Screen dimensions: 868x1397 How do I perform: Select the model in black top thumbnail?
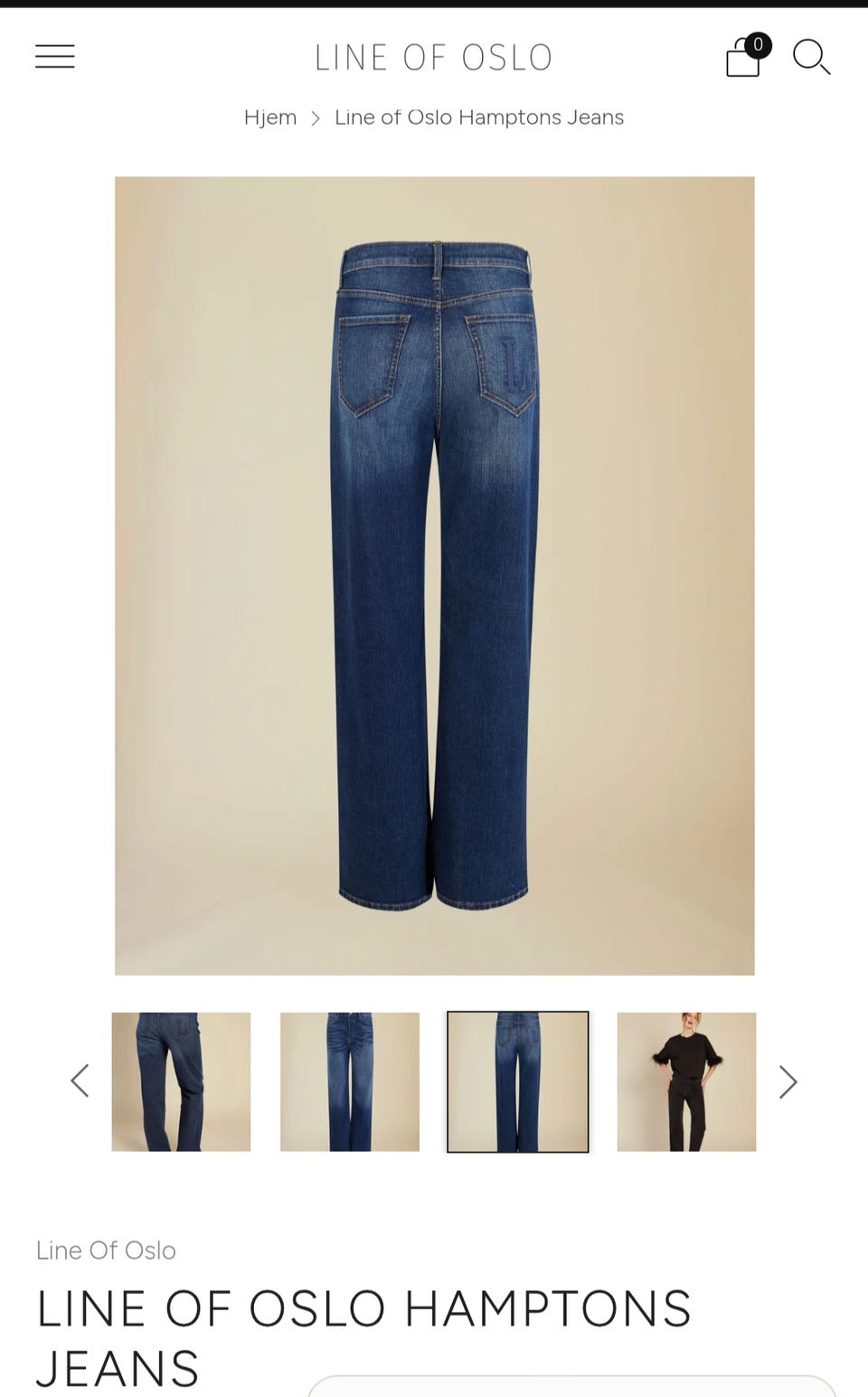pyautogui.click(x=686, y=1081)
